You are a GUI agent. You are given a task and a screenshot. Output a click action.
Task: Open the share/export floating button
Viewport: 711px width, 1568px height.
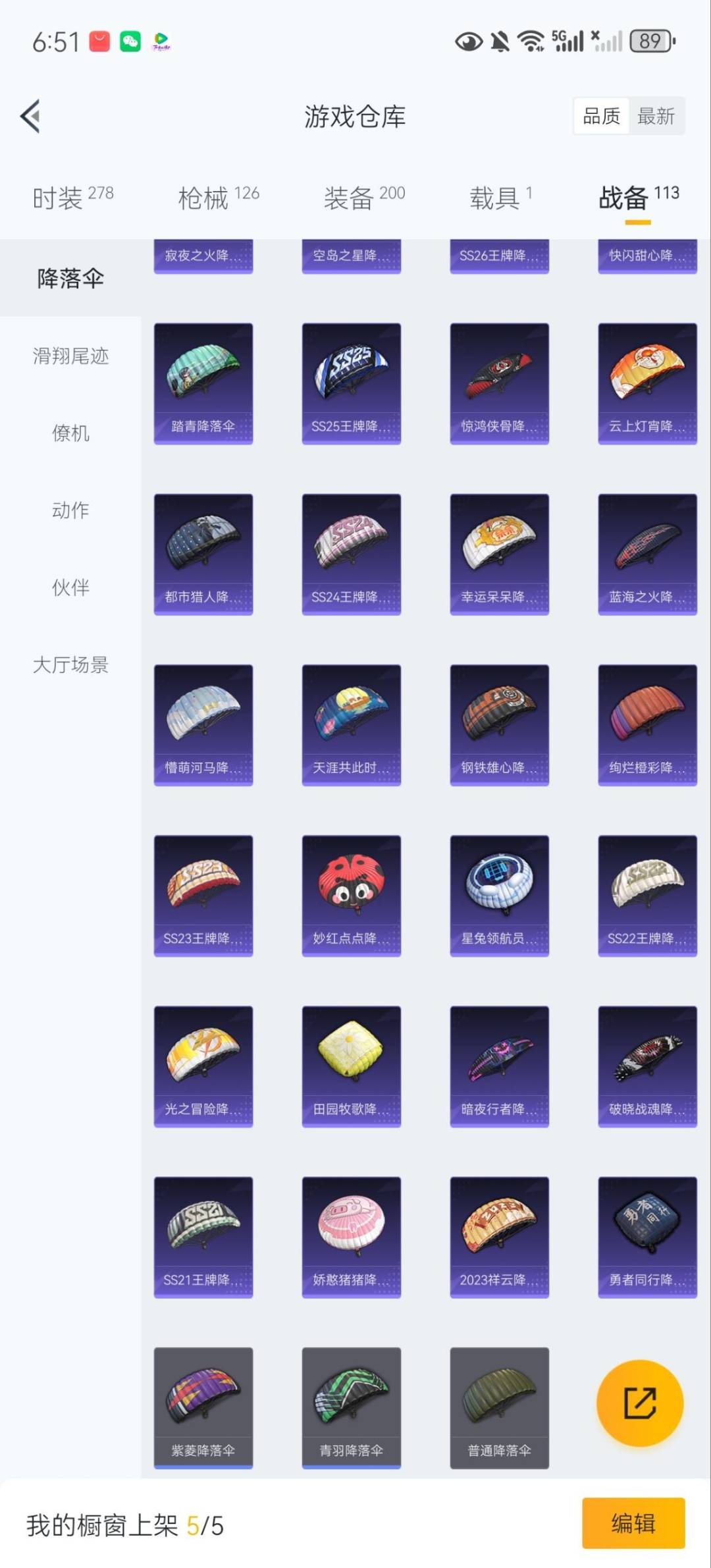click(639, 1403)
